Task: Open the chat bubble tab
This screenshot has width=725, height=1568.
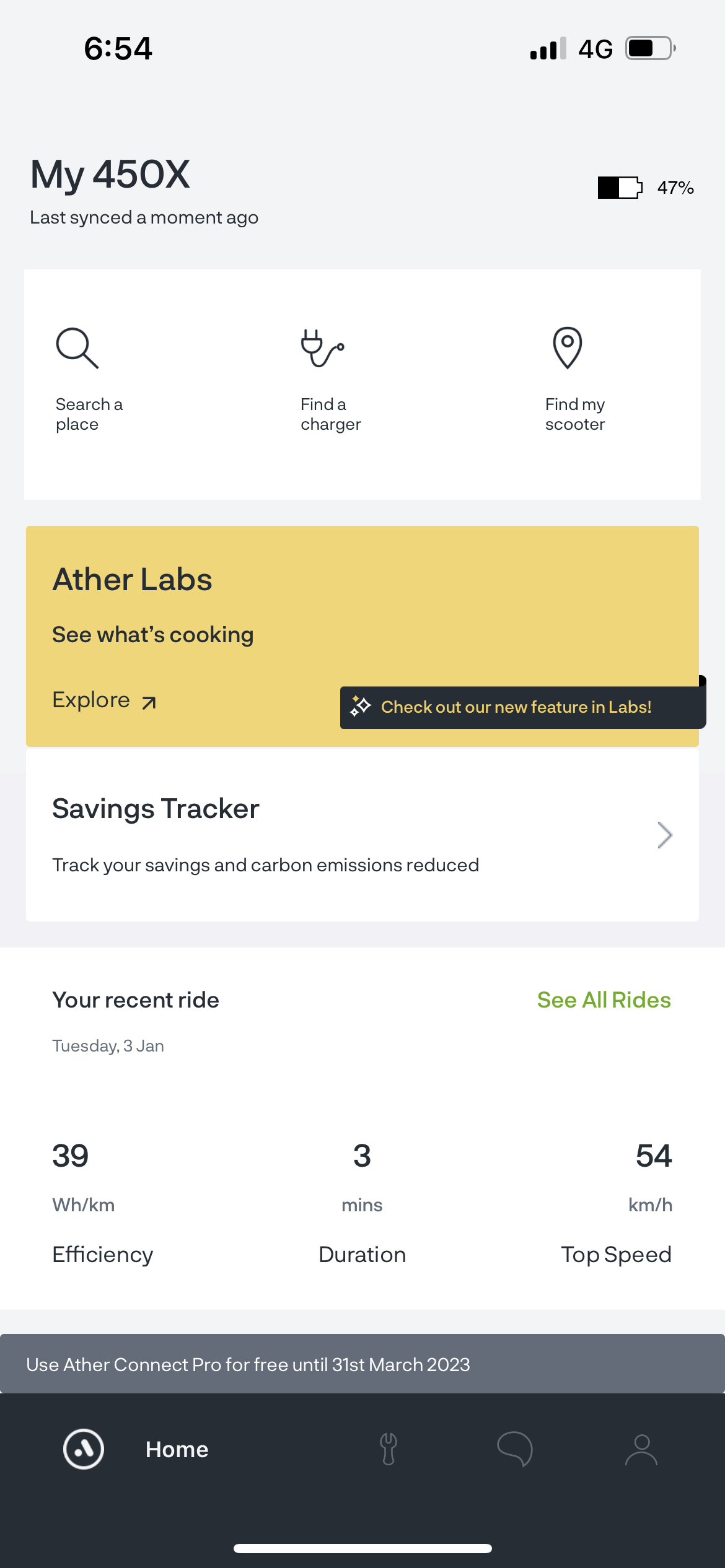Action: (515, 1449)
